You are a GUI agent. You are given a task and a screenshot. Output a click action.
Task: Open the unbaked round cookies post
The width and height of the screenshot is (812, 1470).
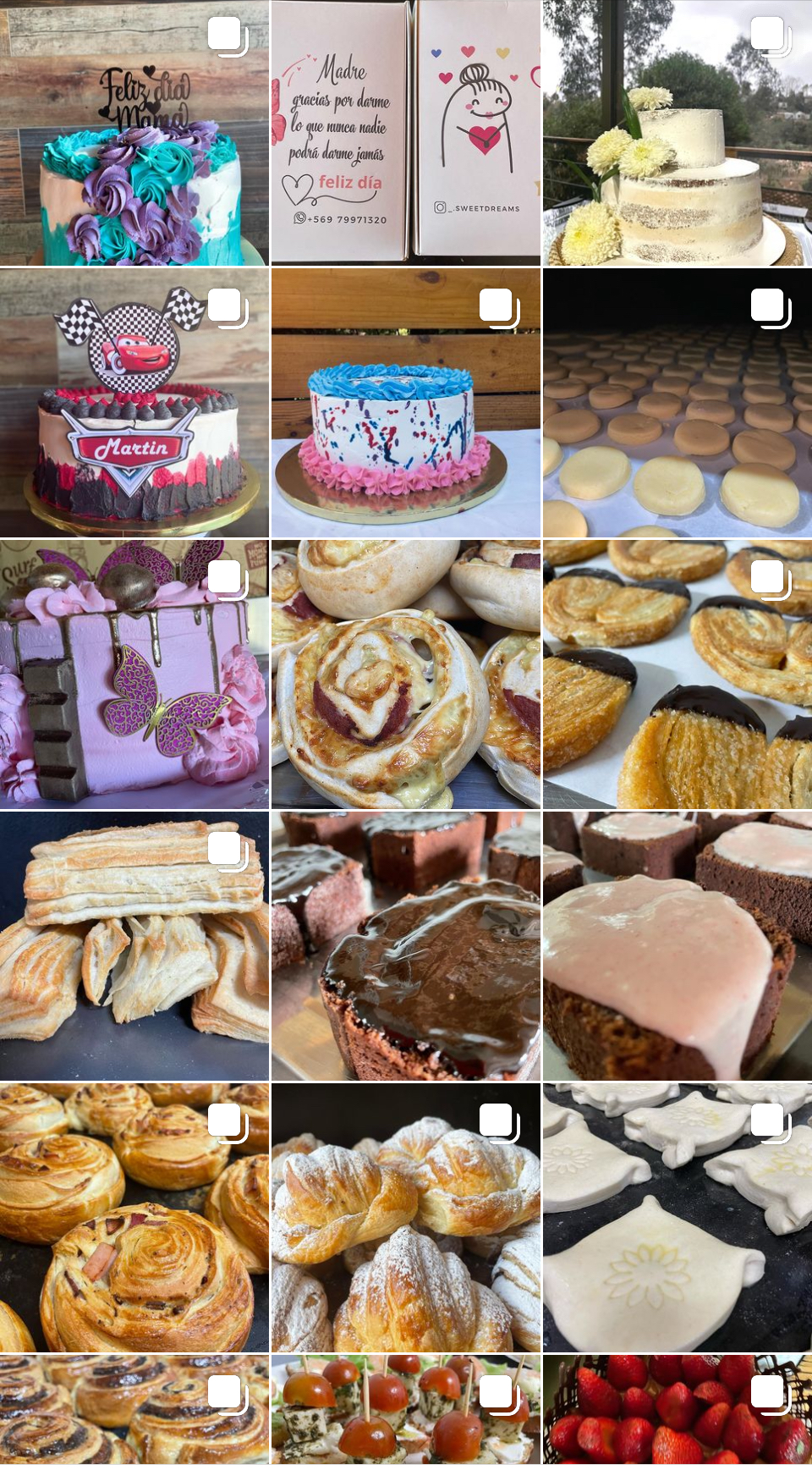677,403
